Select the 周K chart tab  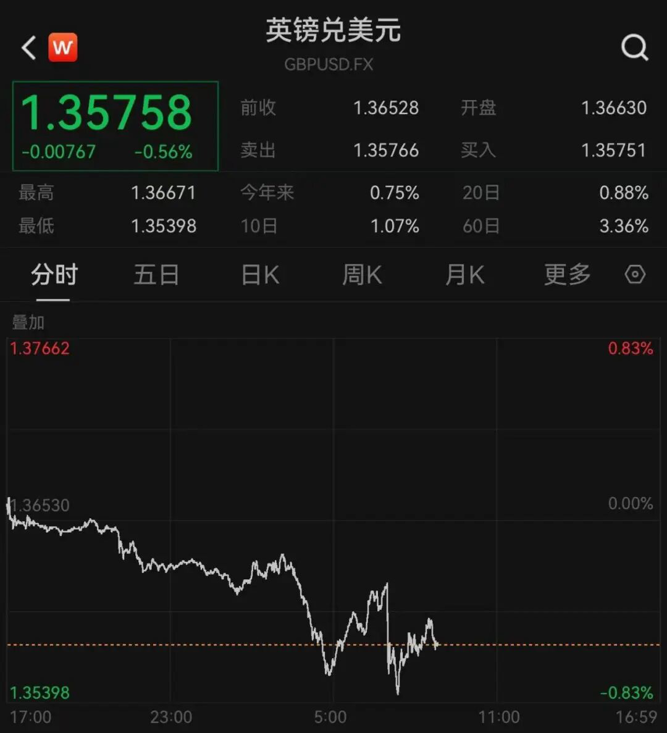tap(362, 275)
